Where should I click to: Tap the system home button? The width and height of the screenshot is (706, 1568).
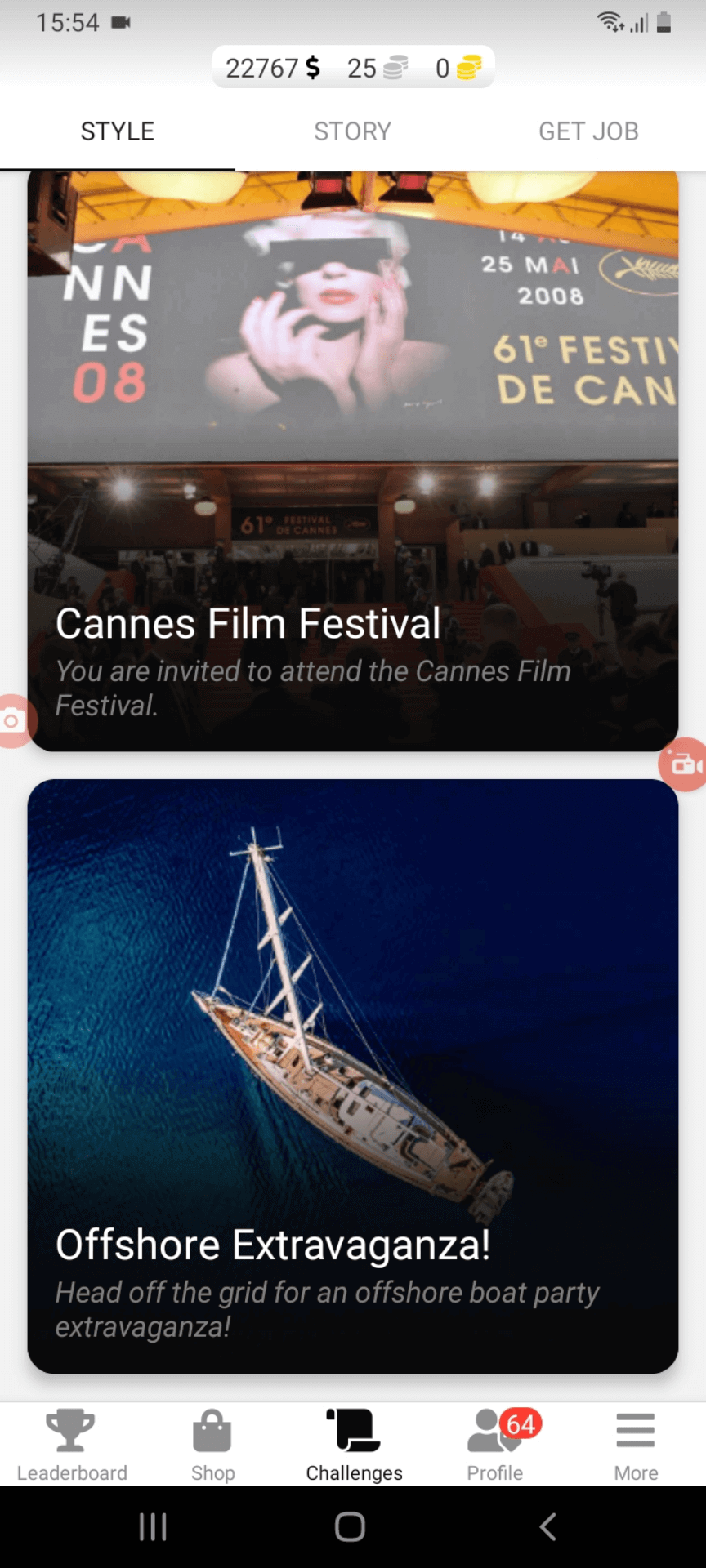click(350, 1526)
